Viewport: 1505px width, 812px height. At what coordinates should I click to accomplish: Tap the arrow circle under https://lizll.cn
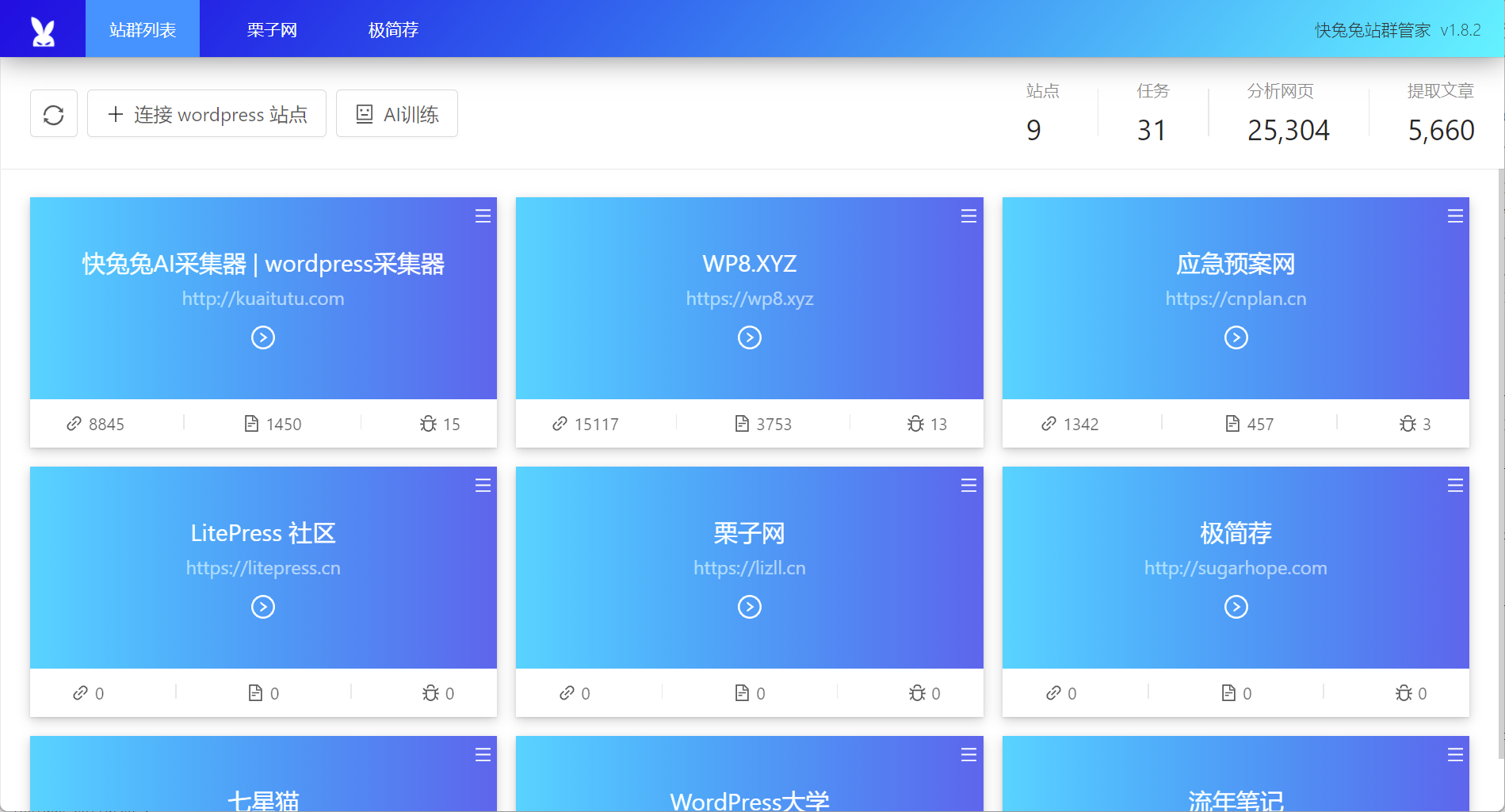(x=750, y=607)
